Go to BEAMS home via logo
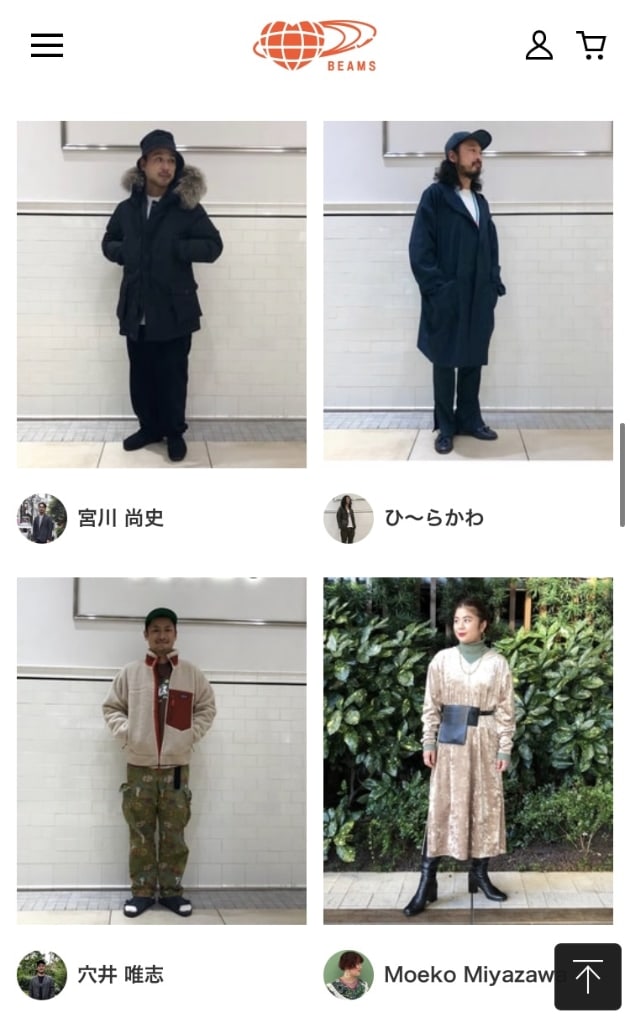This screenshot has height=1023, width=630. pos(315,45)
